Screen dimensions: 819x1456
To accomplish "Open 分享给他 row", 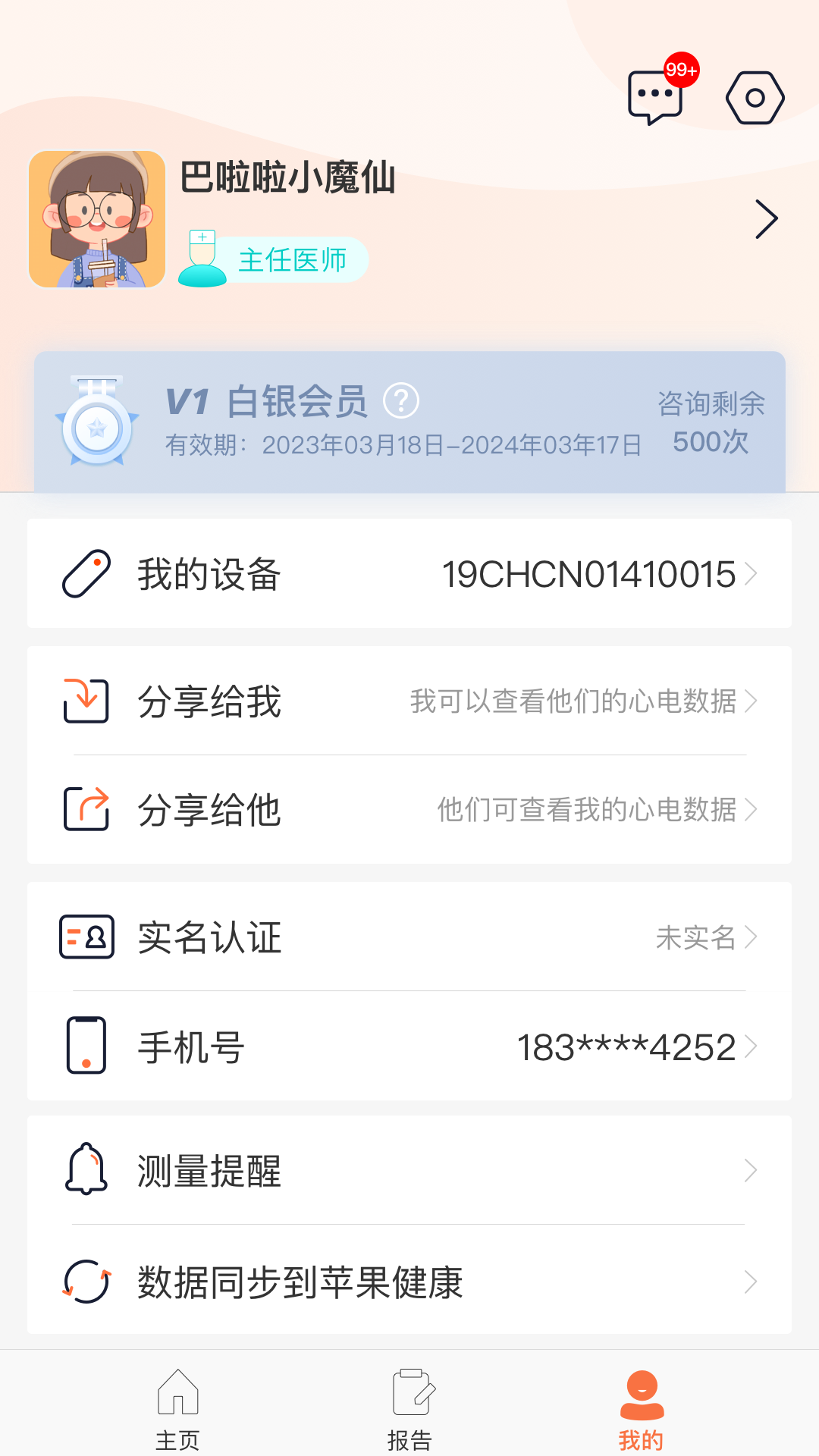I will point(409,809).
